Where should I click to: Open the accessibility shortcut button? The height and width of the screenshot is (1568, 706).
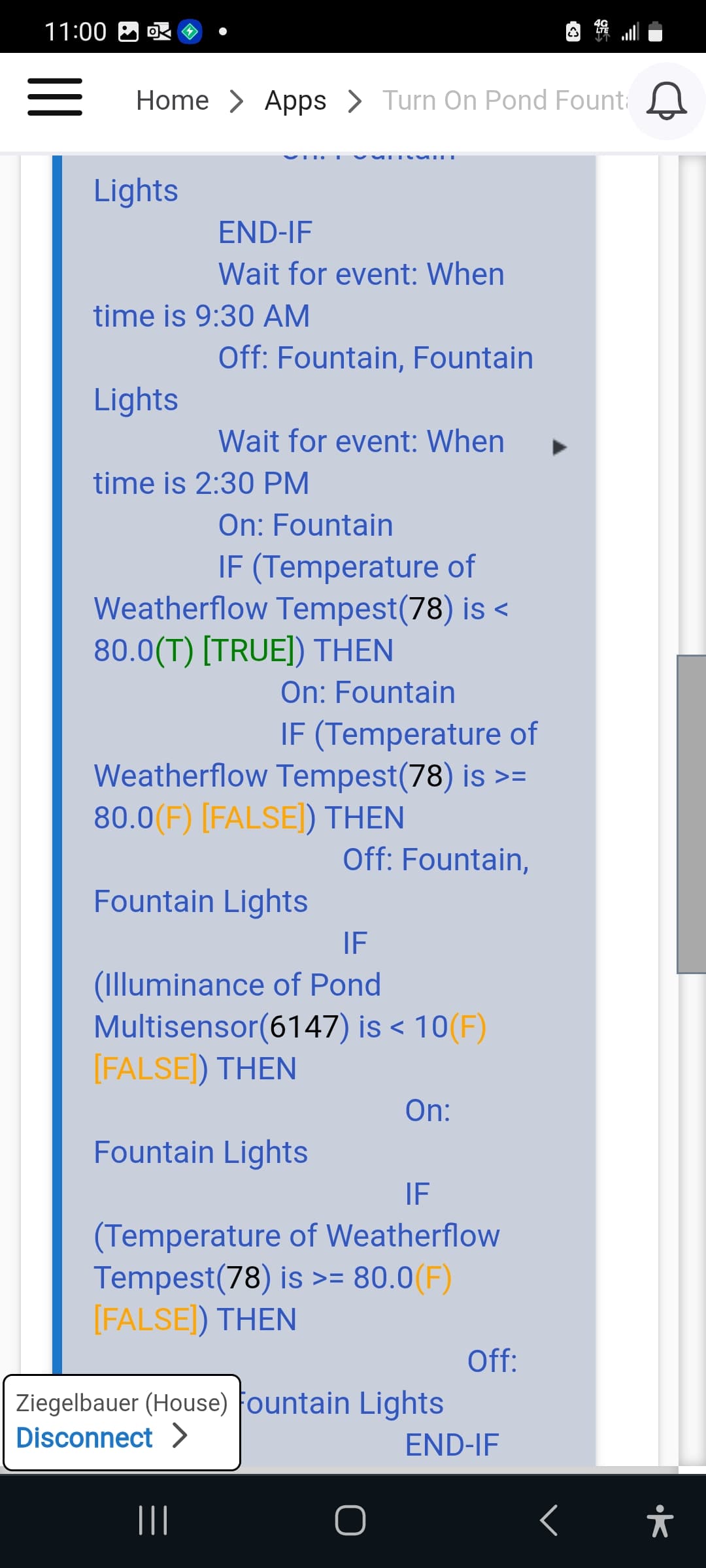[660, 1520]
